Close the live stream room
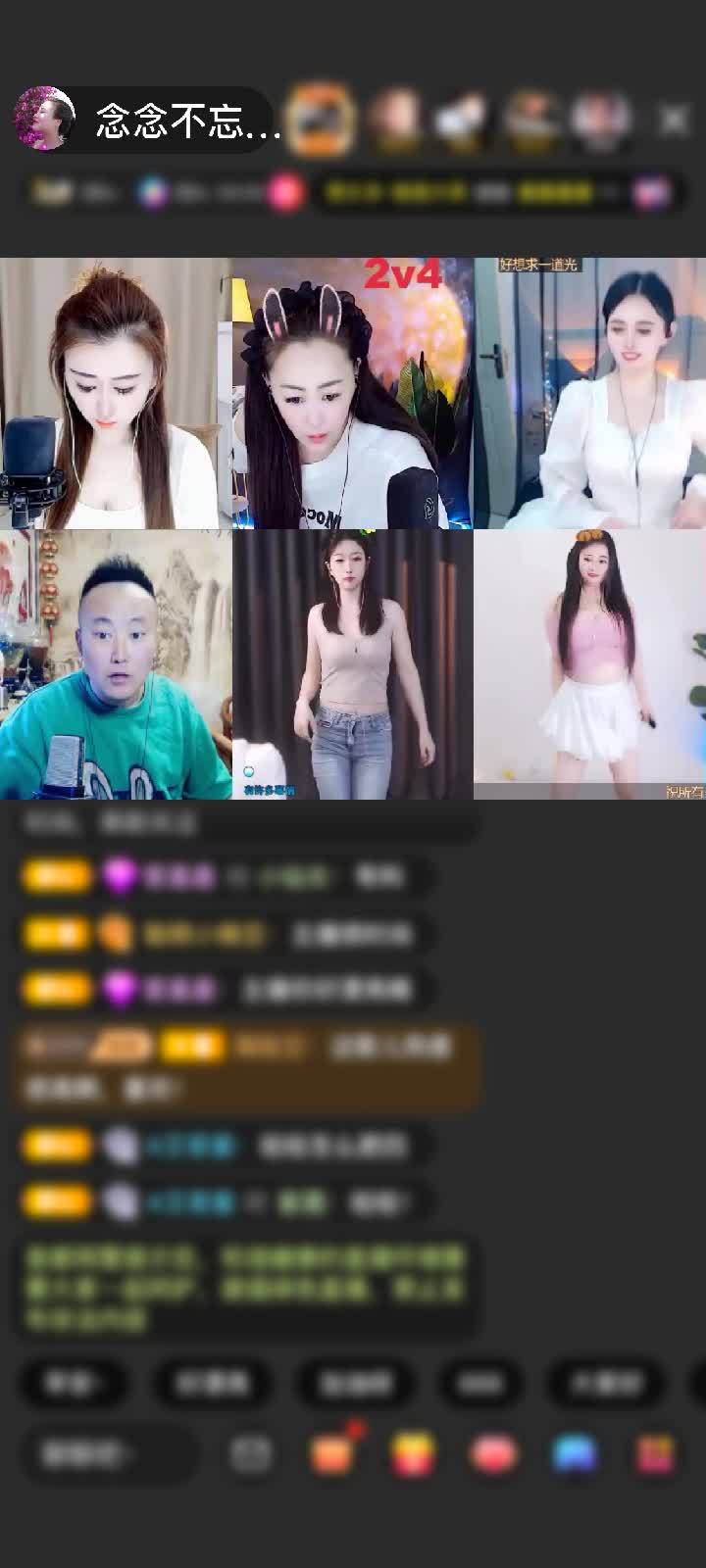706x1568 pixels. click(x=674, y=122)
